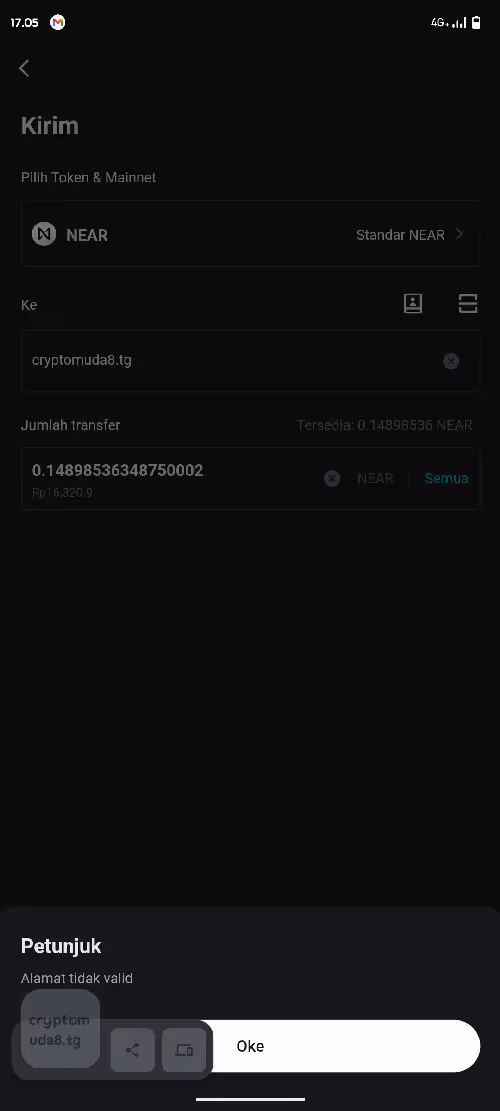Go back from the Kirim screen
Viewport: 500px width, 1111px height.
click(24, 68)
